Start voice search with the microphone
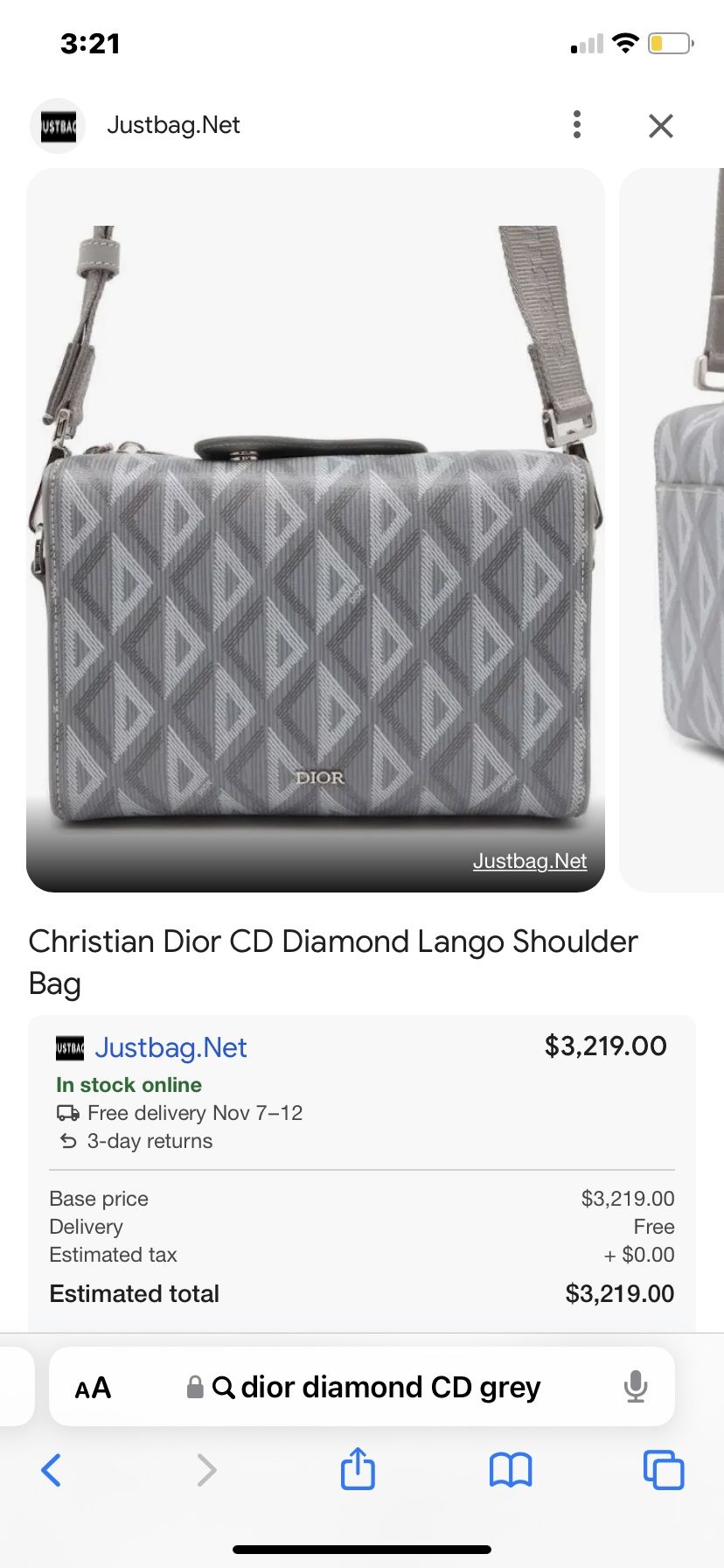 [x=636, y=1387]
